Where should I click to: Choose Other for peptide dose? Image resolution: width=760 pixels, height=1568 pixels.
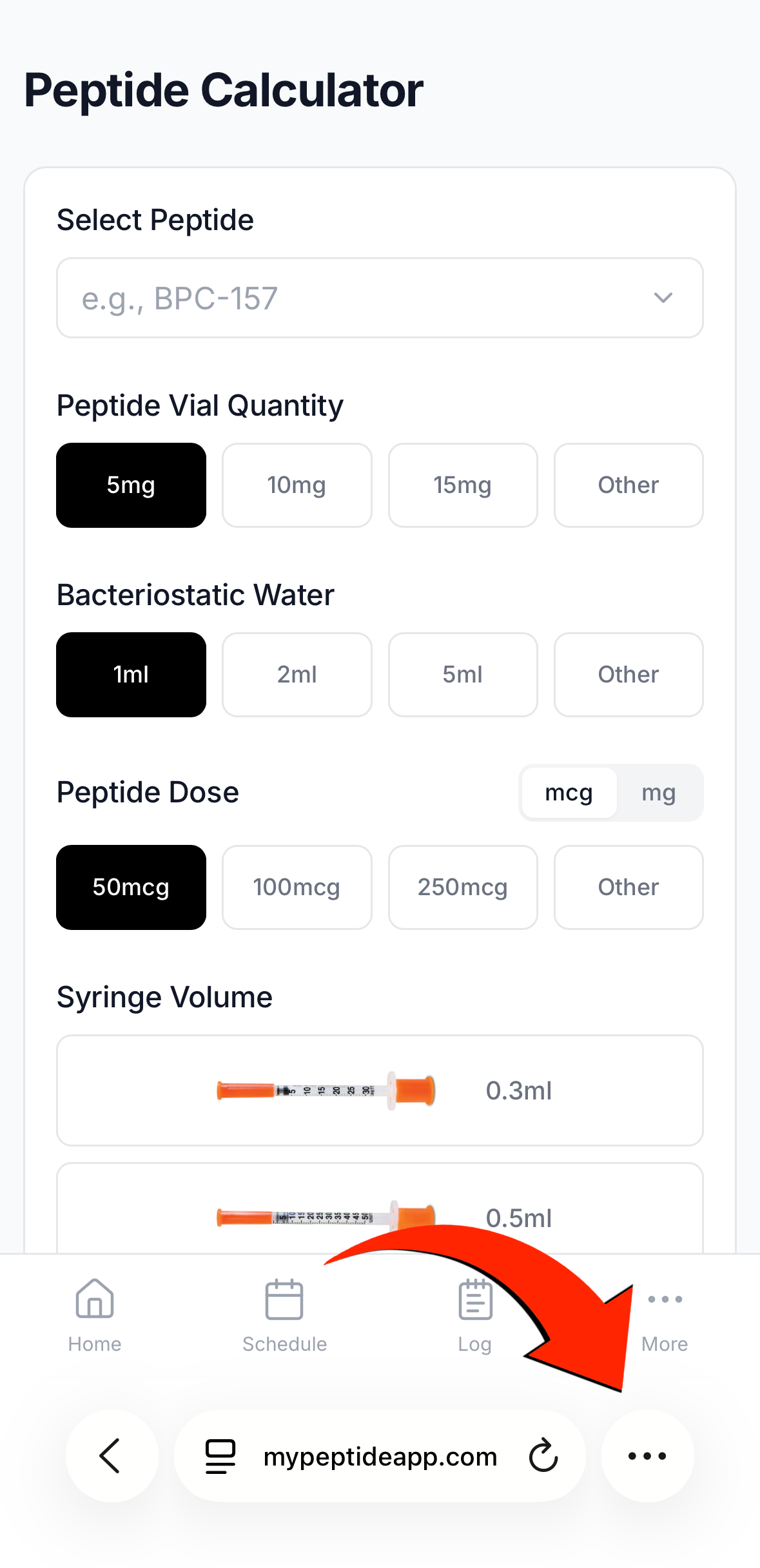point(628,887)
